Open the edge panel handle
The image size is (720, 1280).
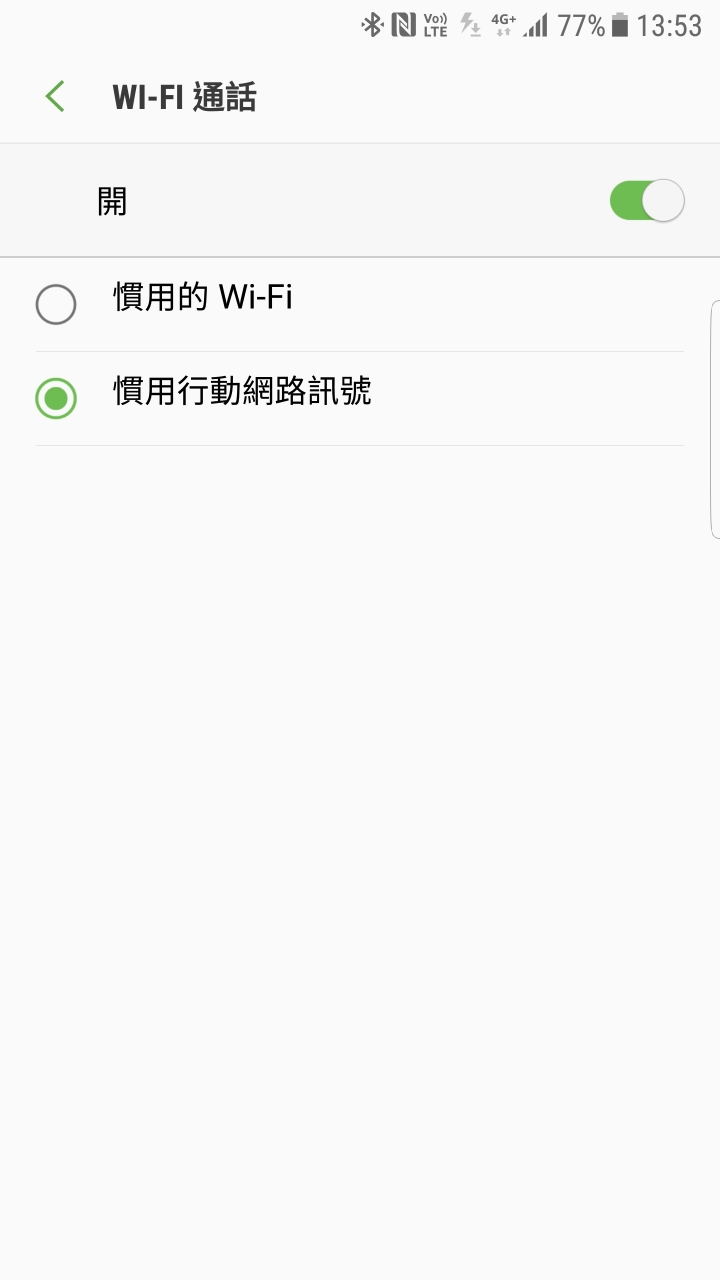tap(714, 419)
